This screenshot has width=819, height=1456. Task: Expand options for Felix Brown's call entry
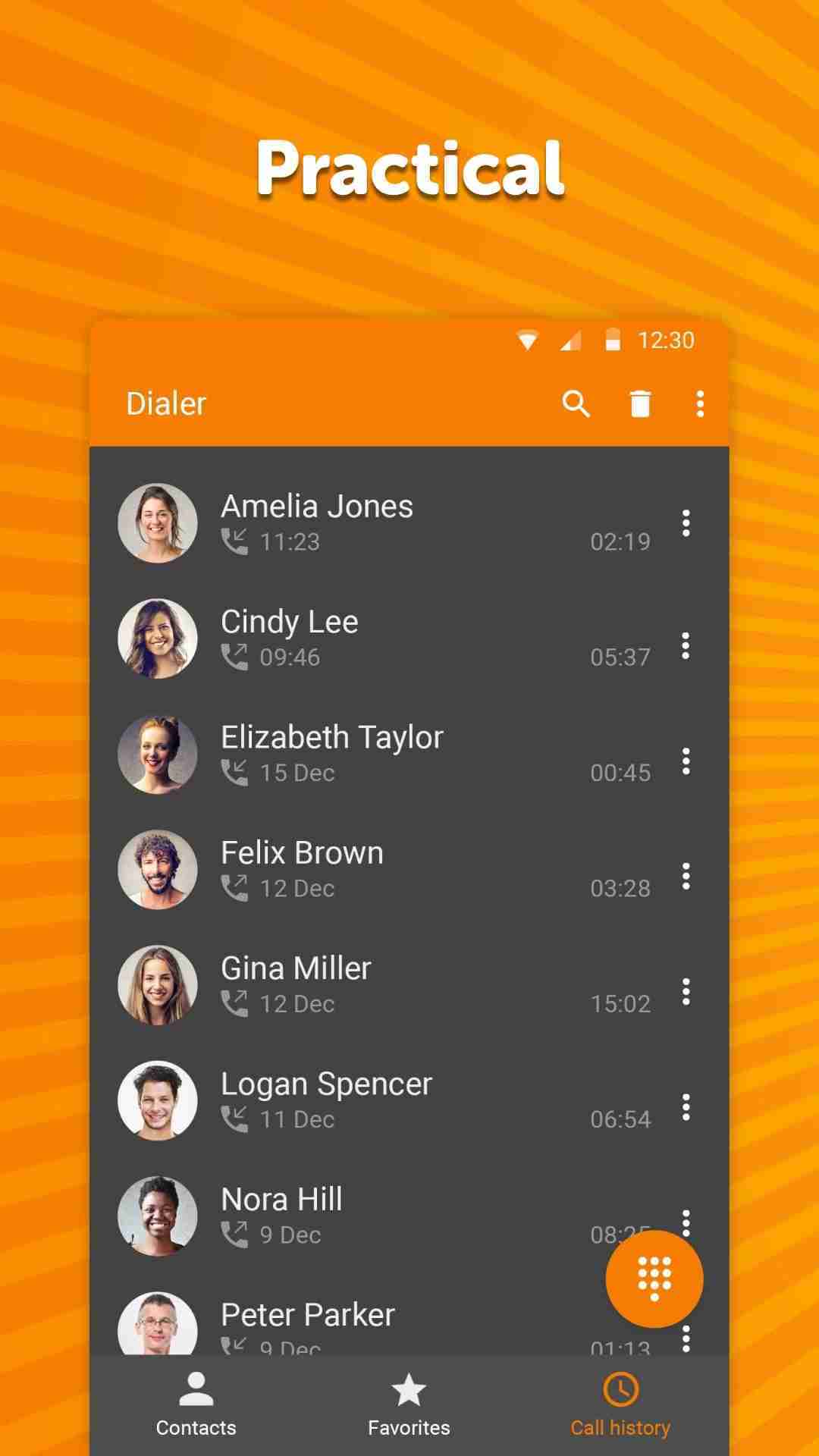[x=686, y=877]
